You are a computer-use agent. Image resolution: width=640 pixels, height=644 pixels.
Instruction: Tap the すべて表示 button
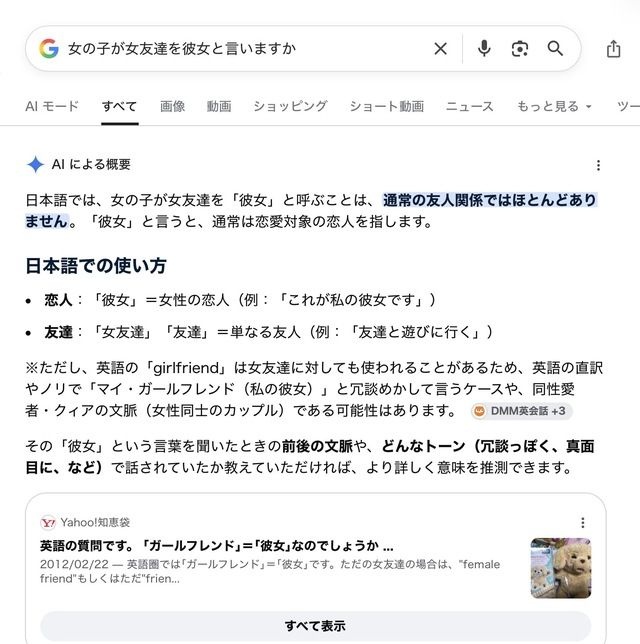(x=315, y=626)
